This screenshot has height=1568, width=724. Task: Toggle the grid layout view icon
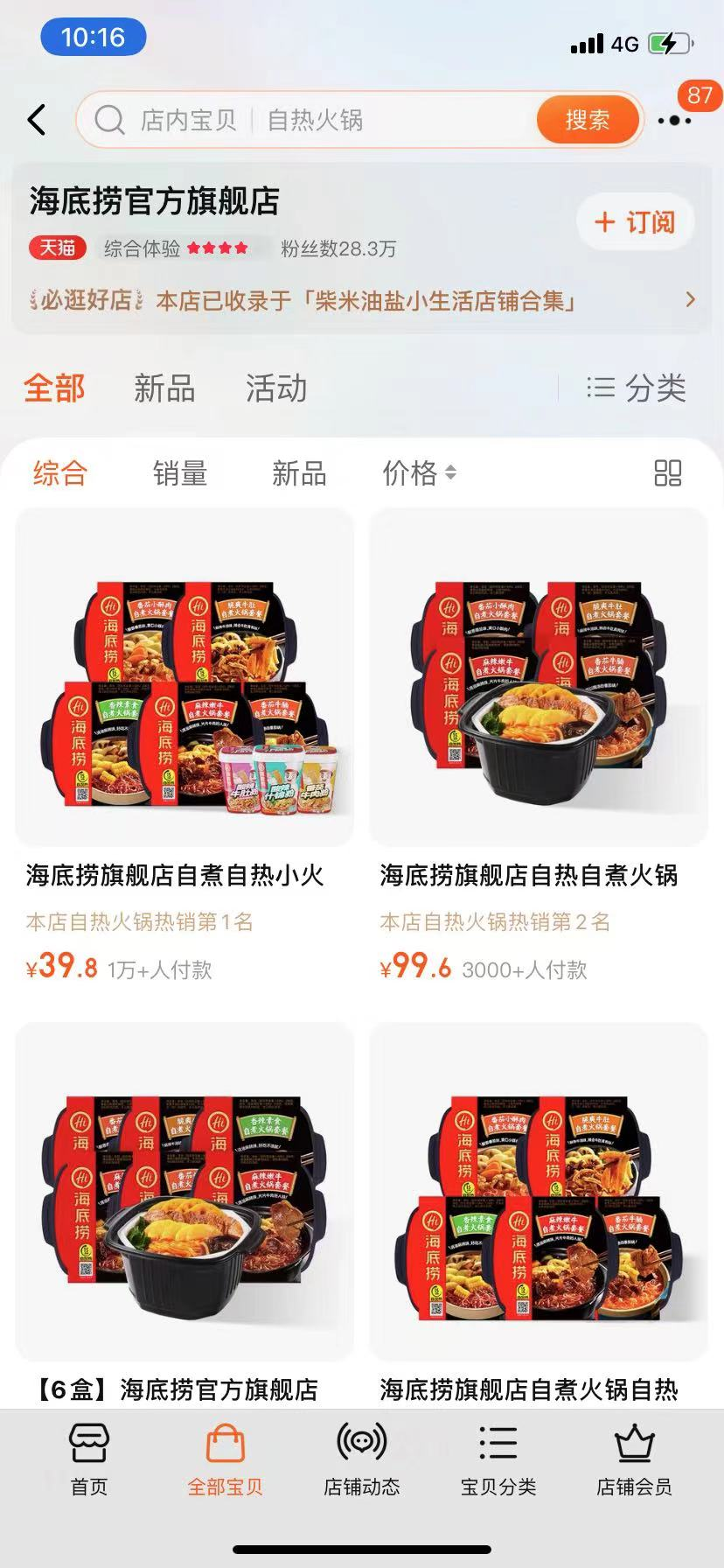(x=668, y=473)
